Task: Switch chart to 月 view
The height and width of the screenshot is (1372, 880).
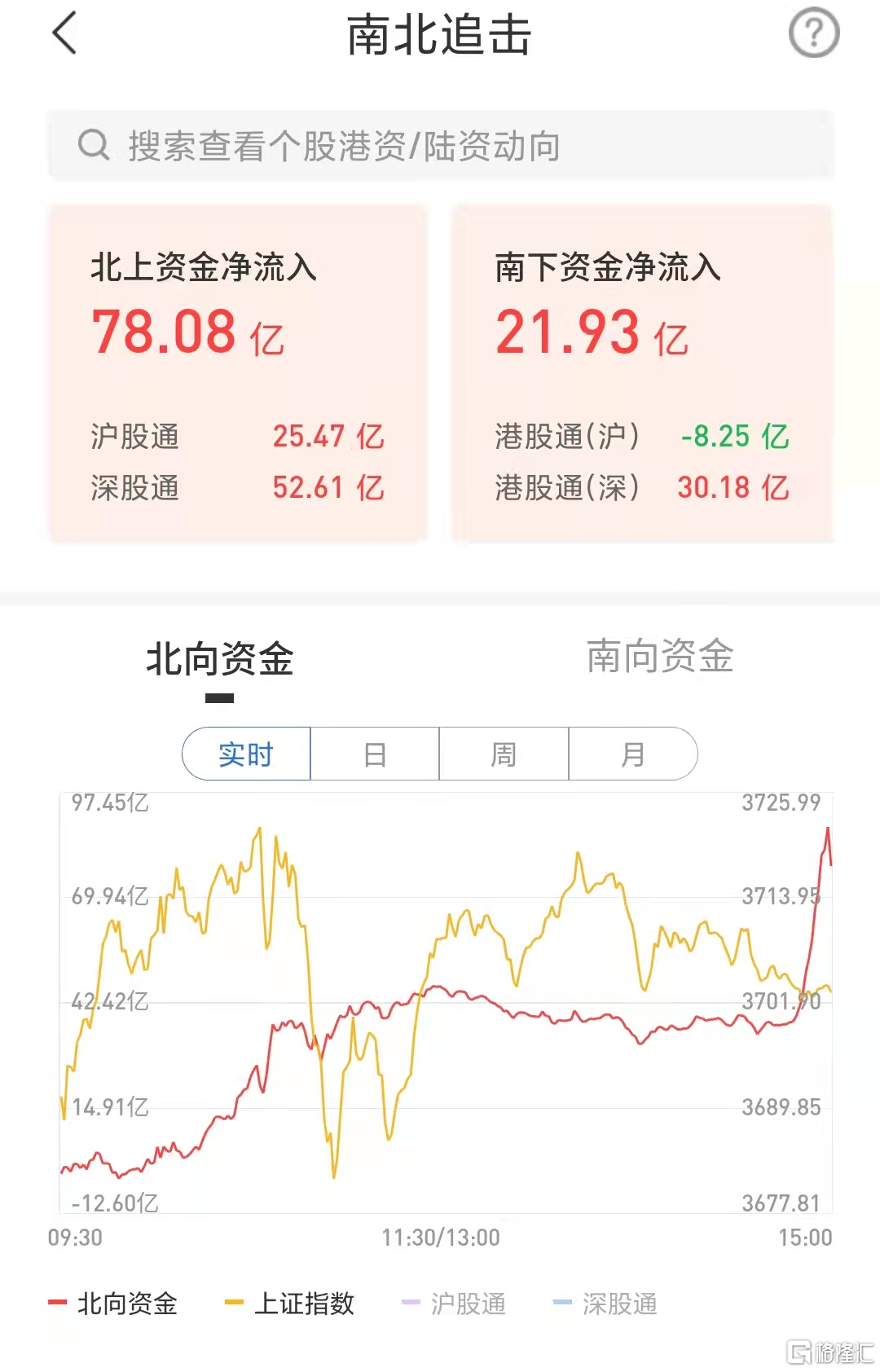Action: tap(633, 754)
